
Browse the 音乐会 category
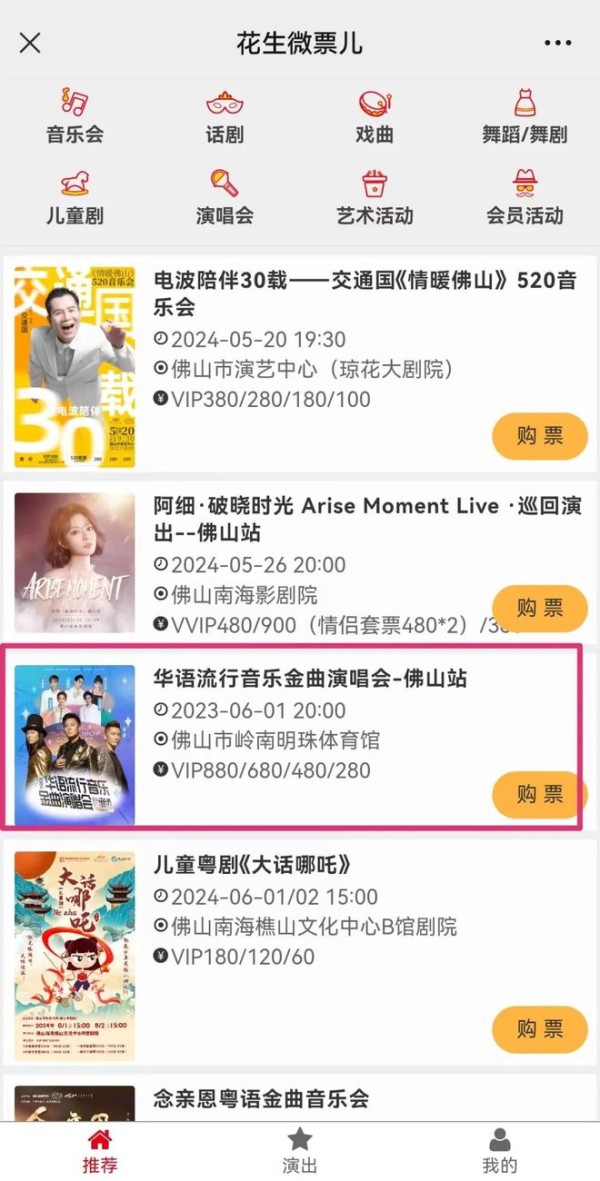[75, 117]
